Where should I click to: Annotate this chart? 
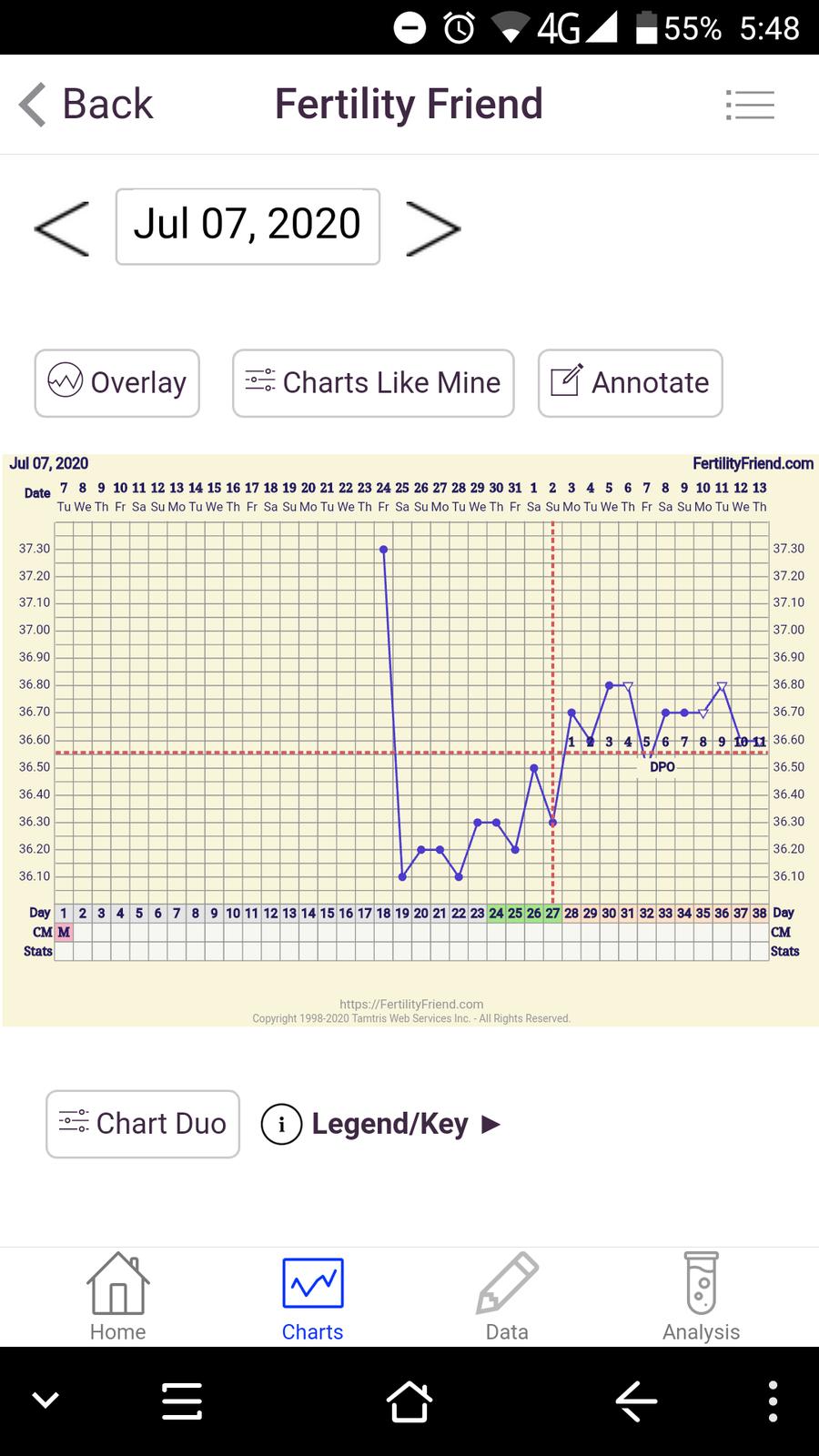coord(630,383)
